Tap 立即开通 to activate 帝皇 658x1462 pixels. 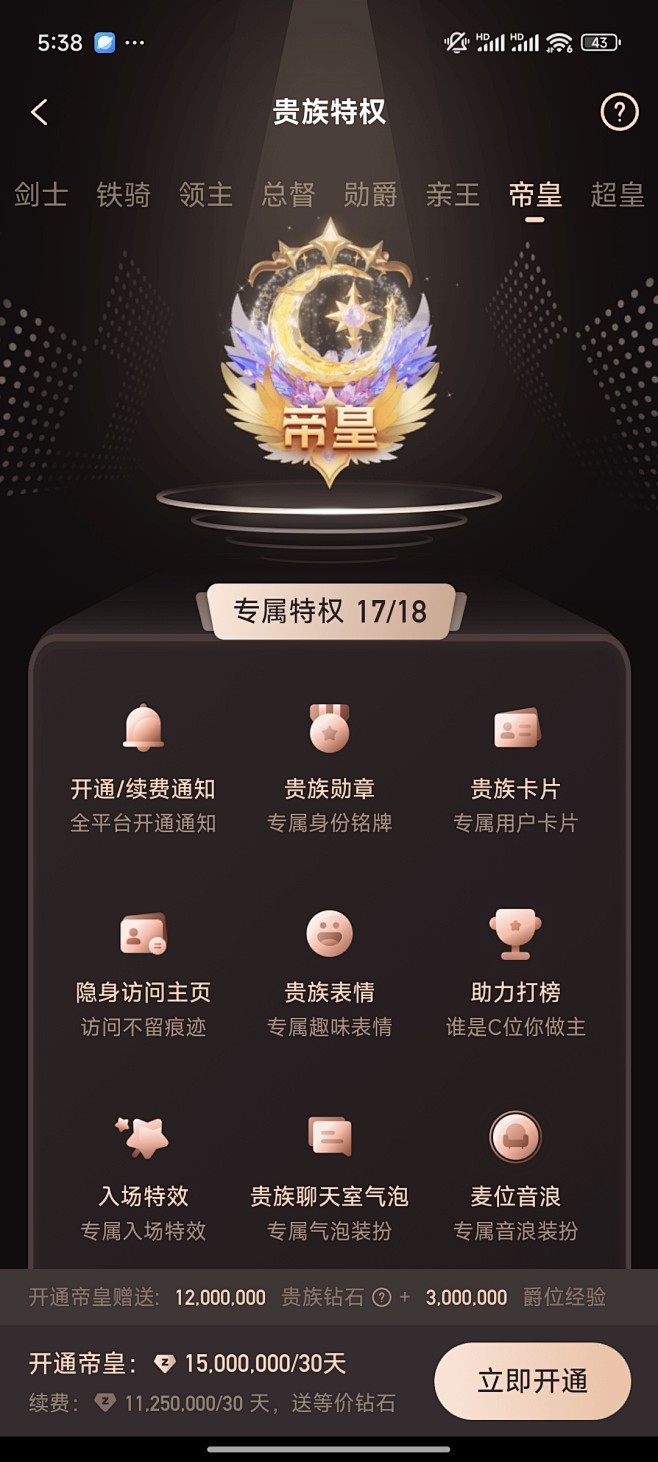532,1381
